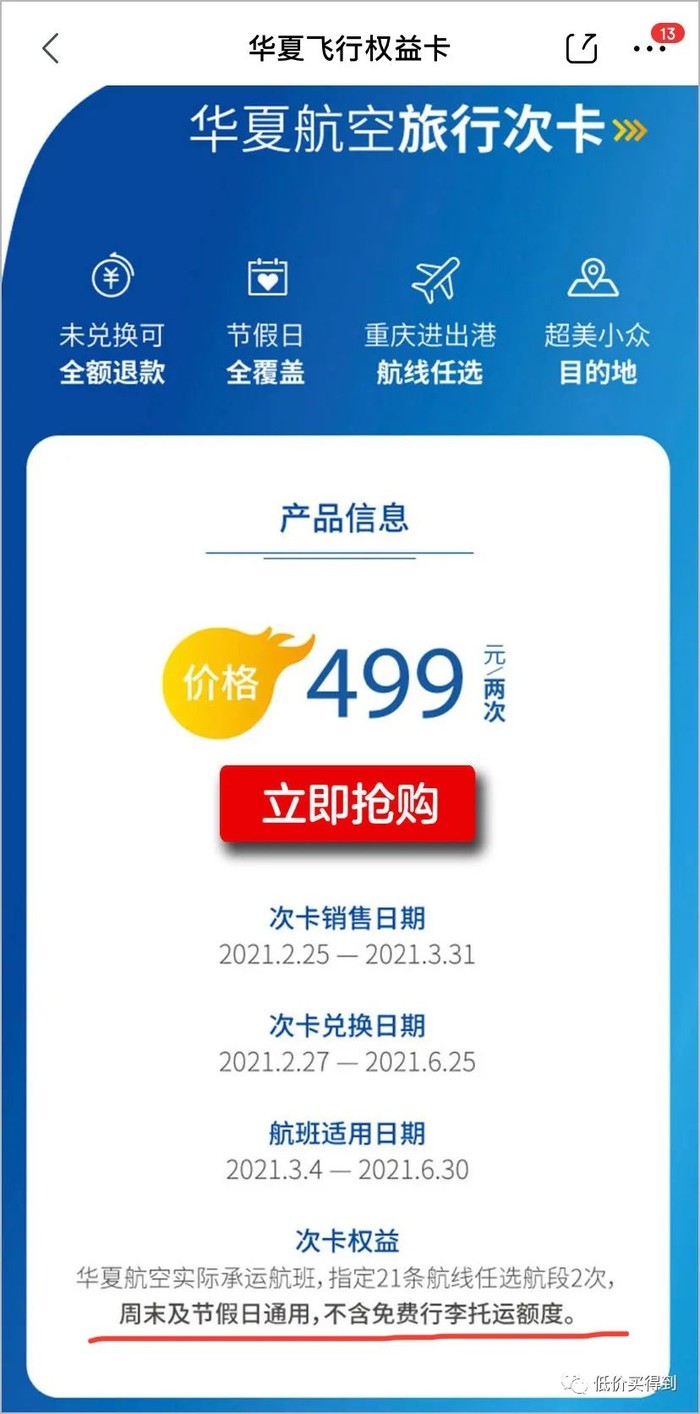The image size is (700, 1414).
Task: Go back using the top-left arrow
Action: tap(51, 48)
